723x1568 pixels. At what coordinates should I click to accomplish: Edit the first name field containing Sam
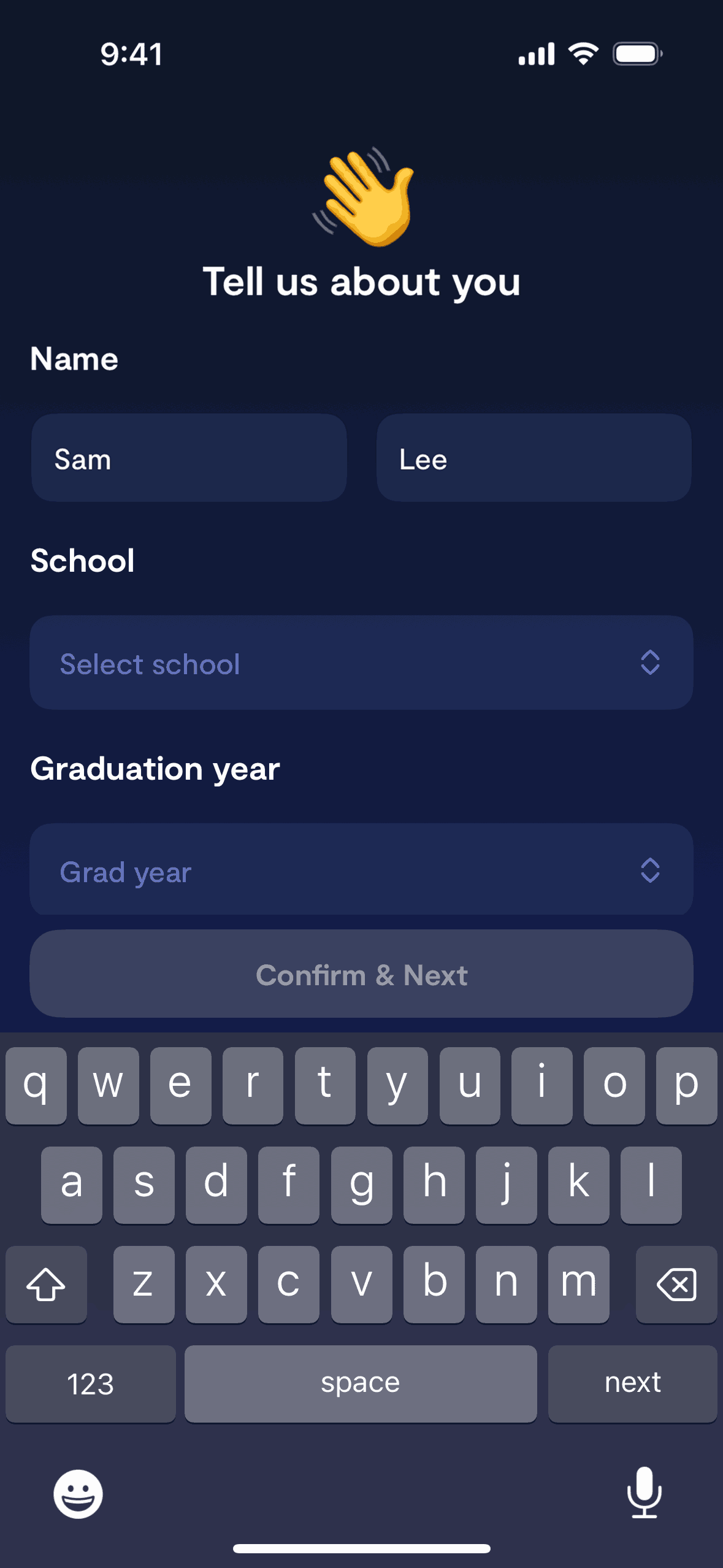tap(189, 458)
